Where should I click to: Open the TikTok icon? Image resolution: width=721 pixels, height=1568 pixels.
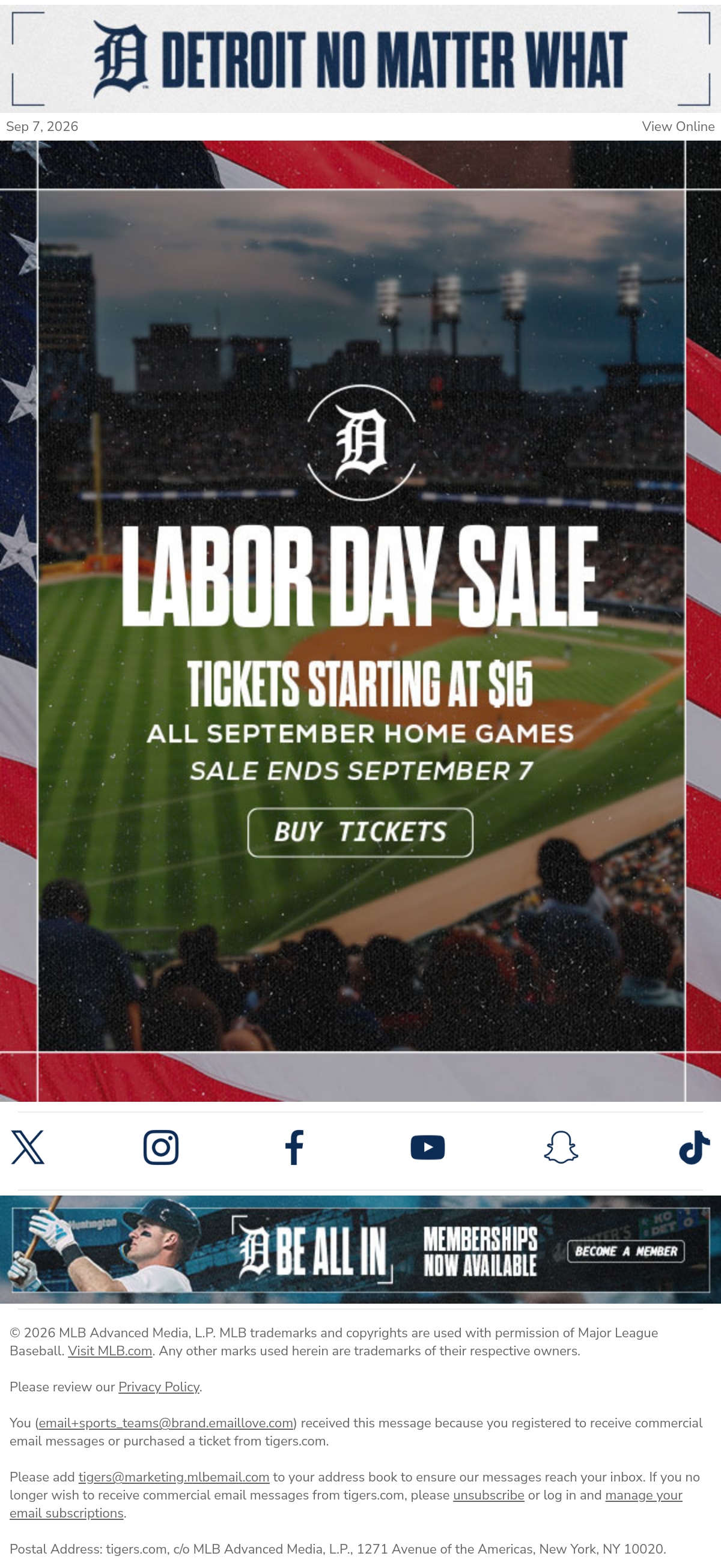694,1147
